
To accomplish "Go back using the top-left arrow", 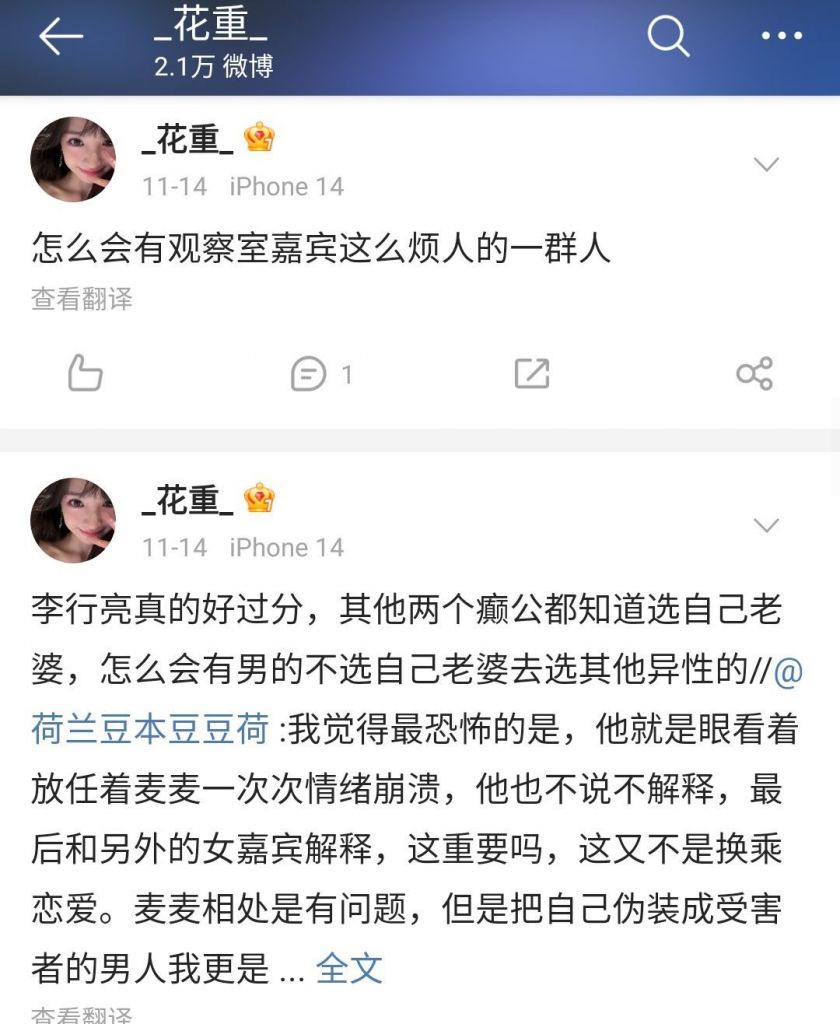I will [x=60, y=38].
